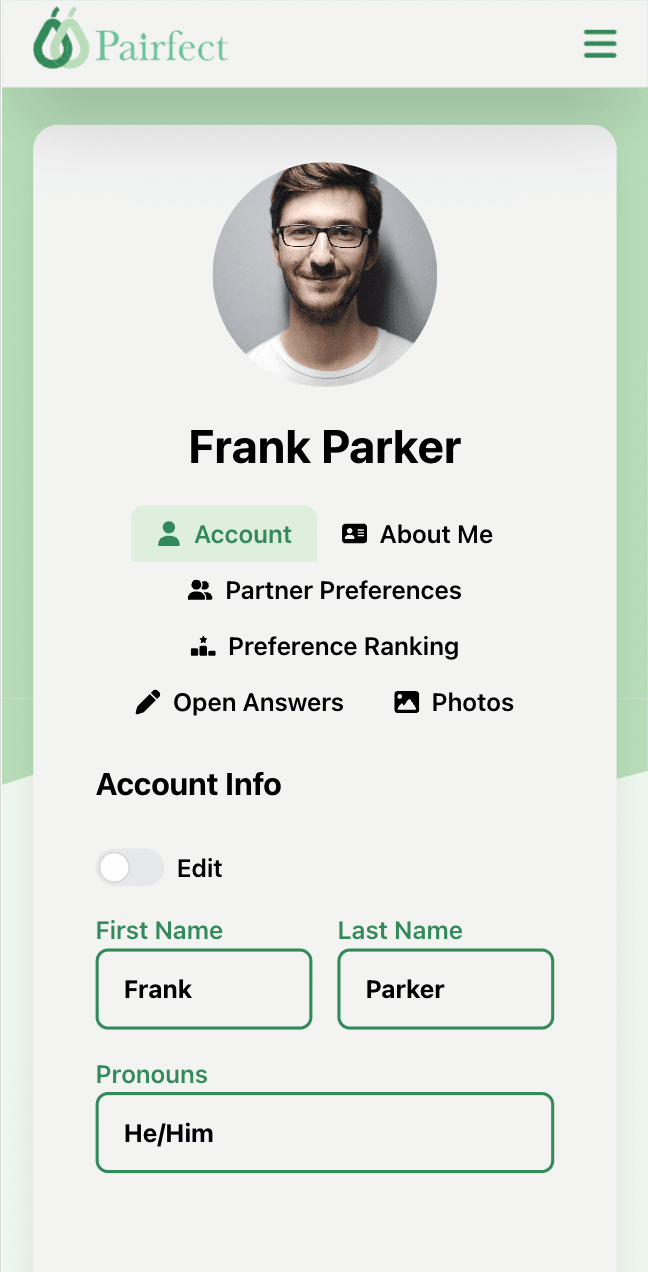Switch to the About Me tab
Screen dimensions: 648x1272
pos(417,534)
